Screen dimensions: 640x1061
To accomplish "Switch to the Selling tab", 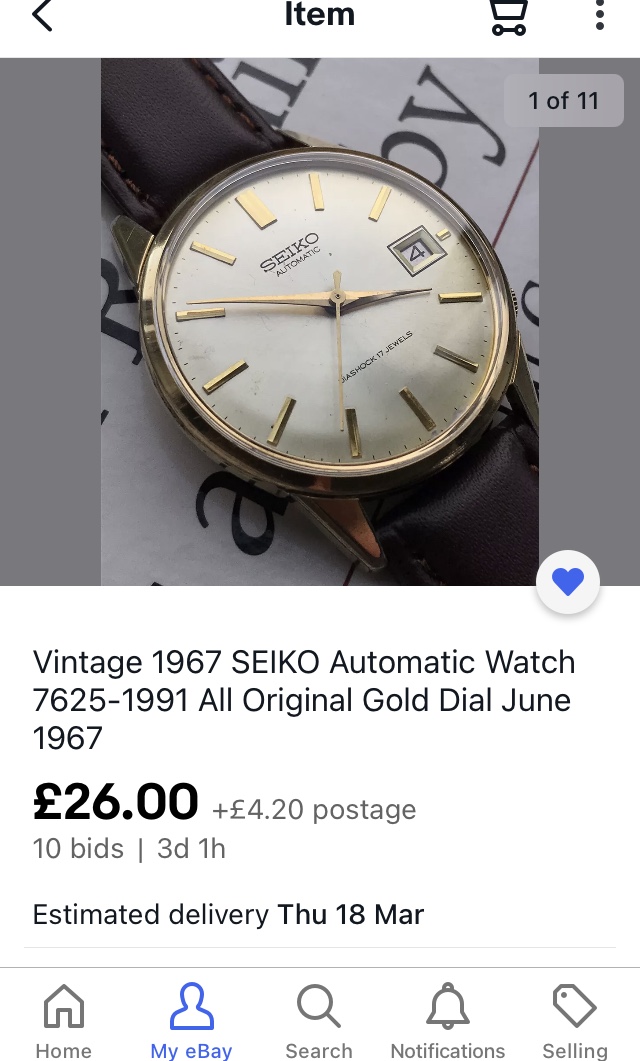I will [575, 1020].
